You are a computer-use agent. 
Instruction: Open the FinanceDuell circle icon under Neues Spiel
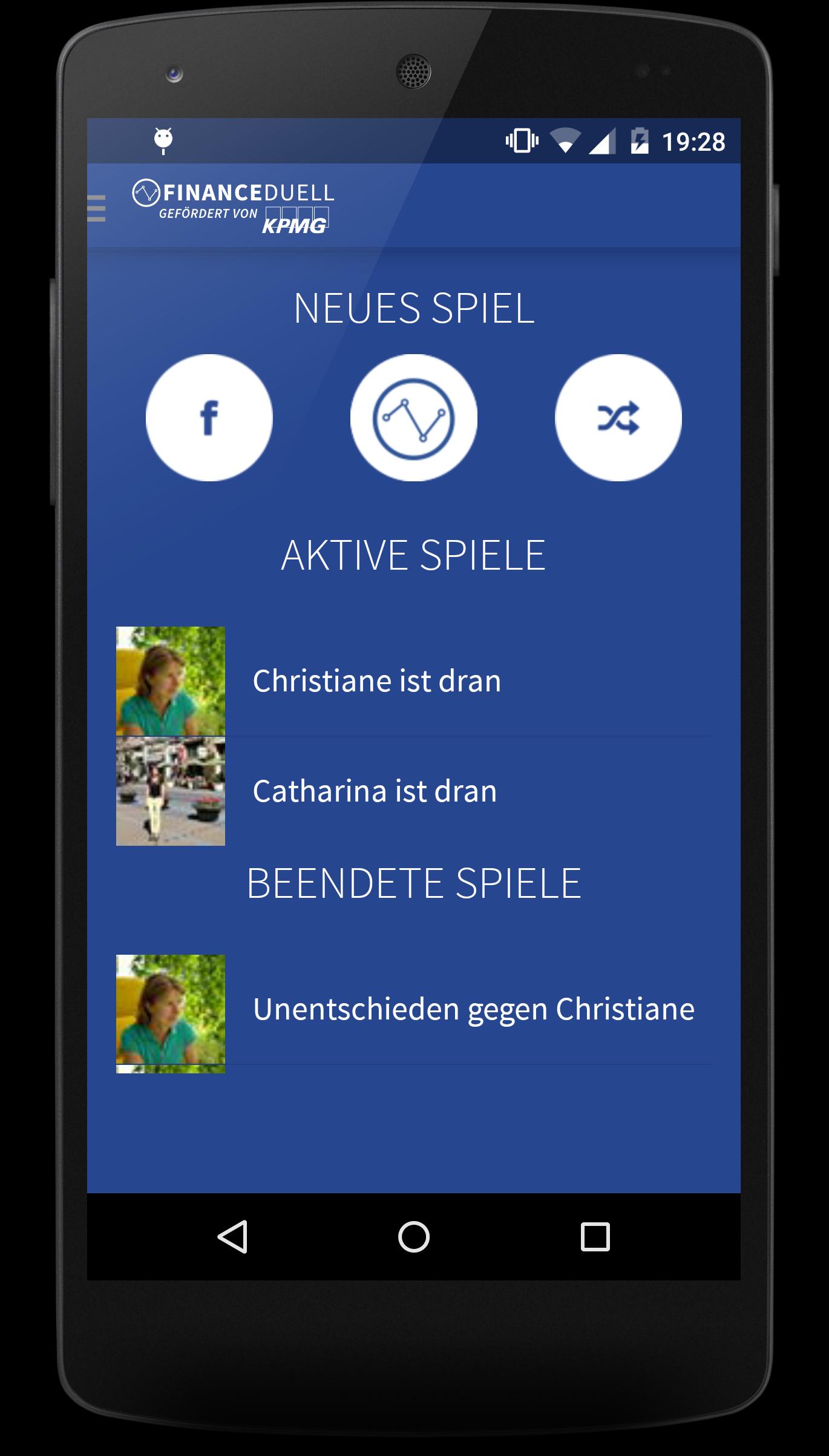pyautogui.click(x=413, y=416)
